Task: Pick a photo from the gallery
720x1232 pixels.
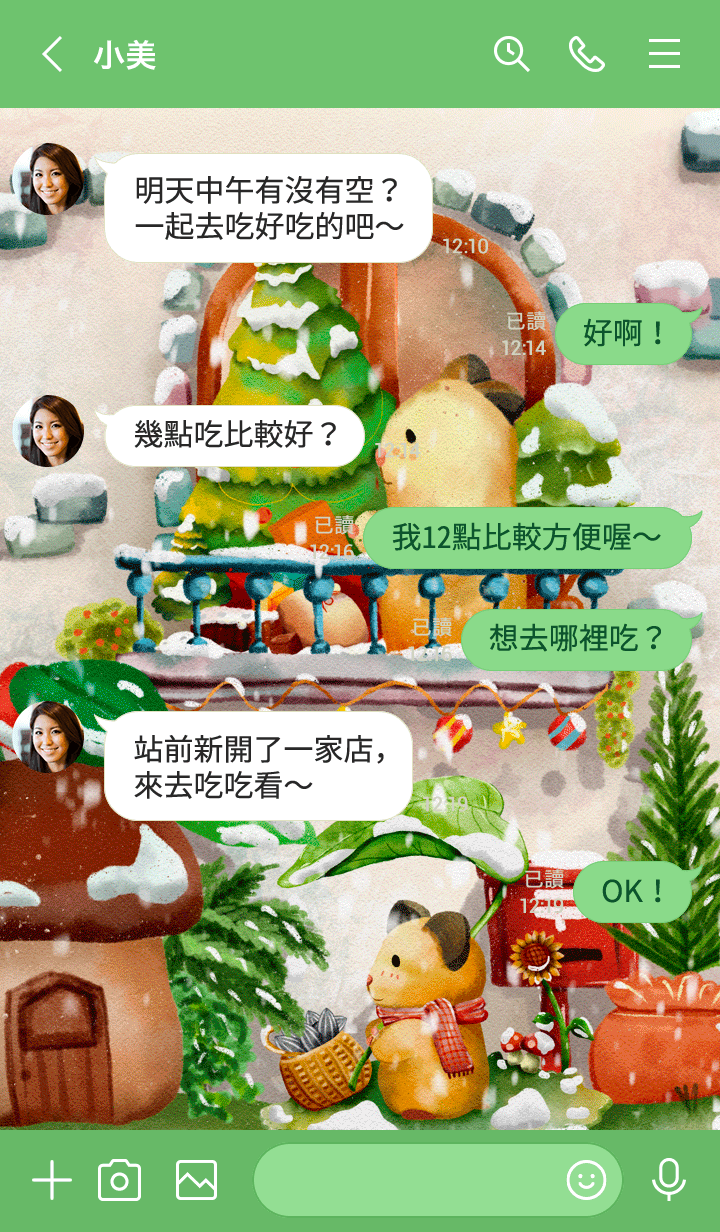Action: (196, 1181)
